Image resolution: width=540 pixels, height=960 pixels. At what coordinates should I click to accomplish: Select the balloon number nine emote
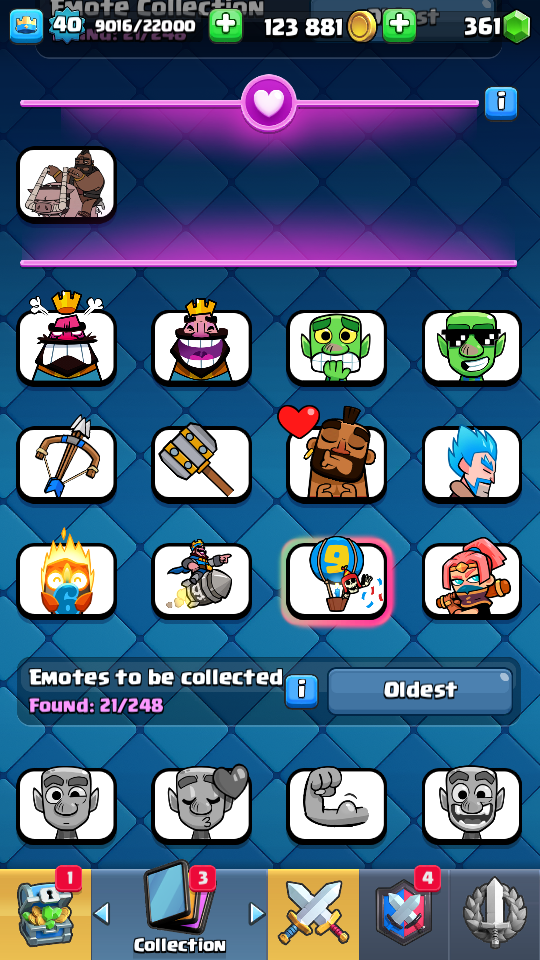[337, 579]
